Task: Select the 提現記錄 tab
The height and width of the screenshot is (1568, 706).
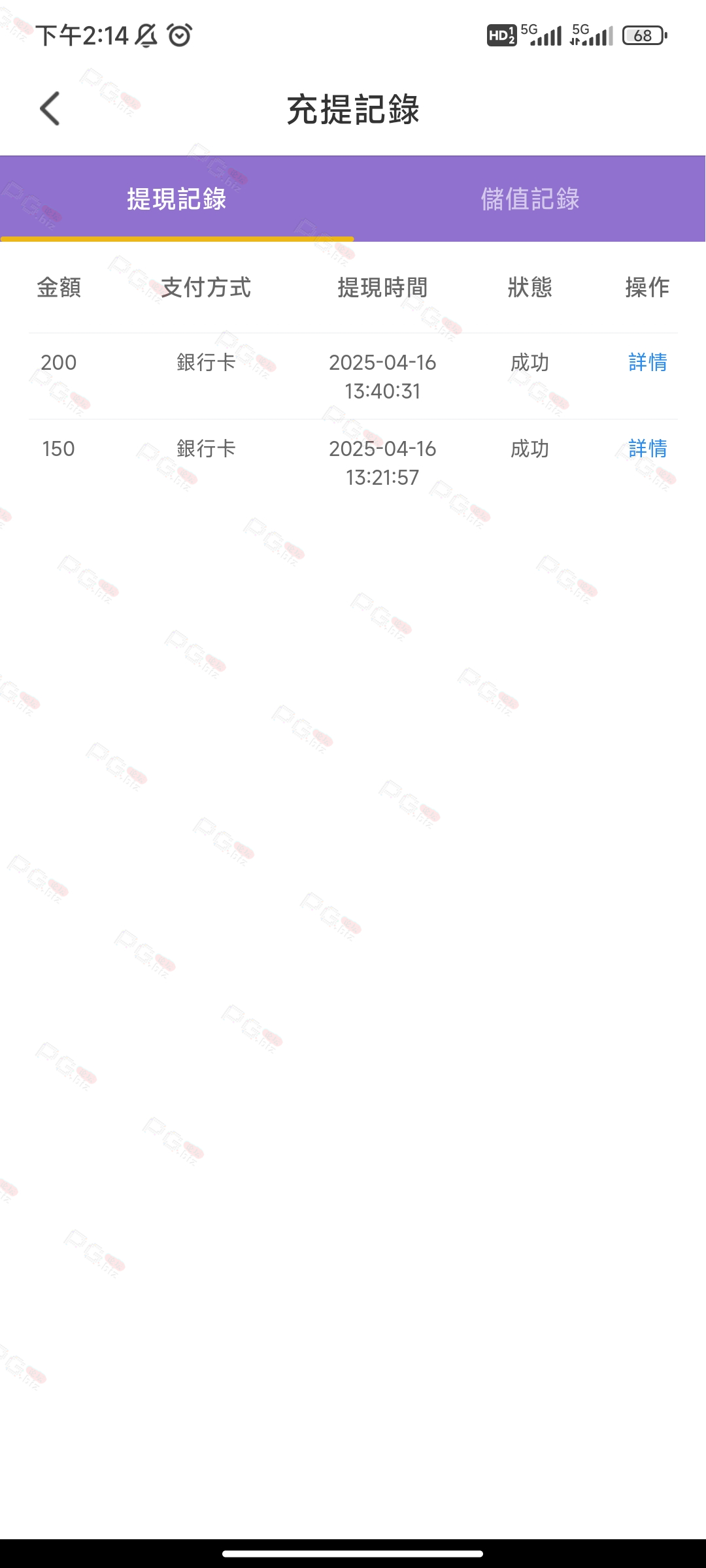Action: (176, 199)
